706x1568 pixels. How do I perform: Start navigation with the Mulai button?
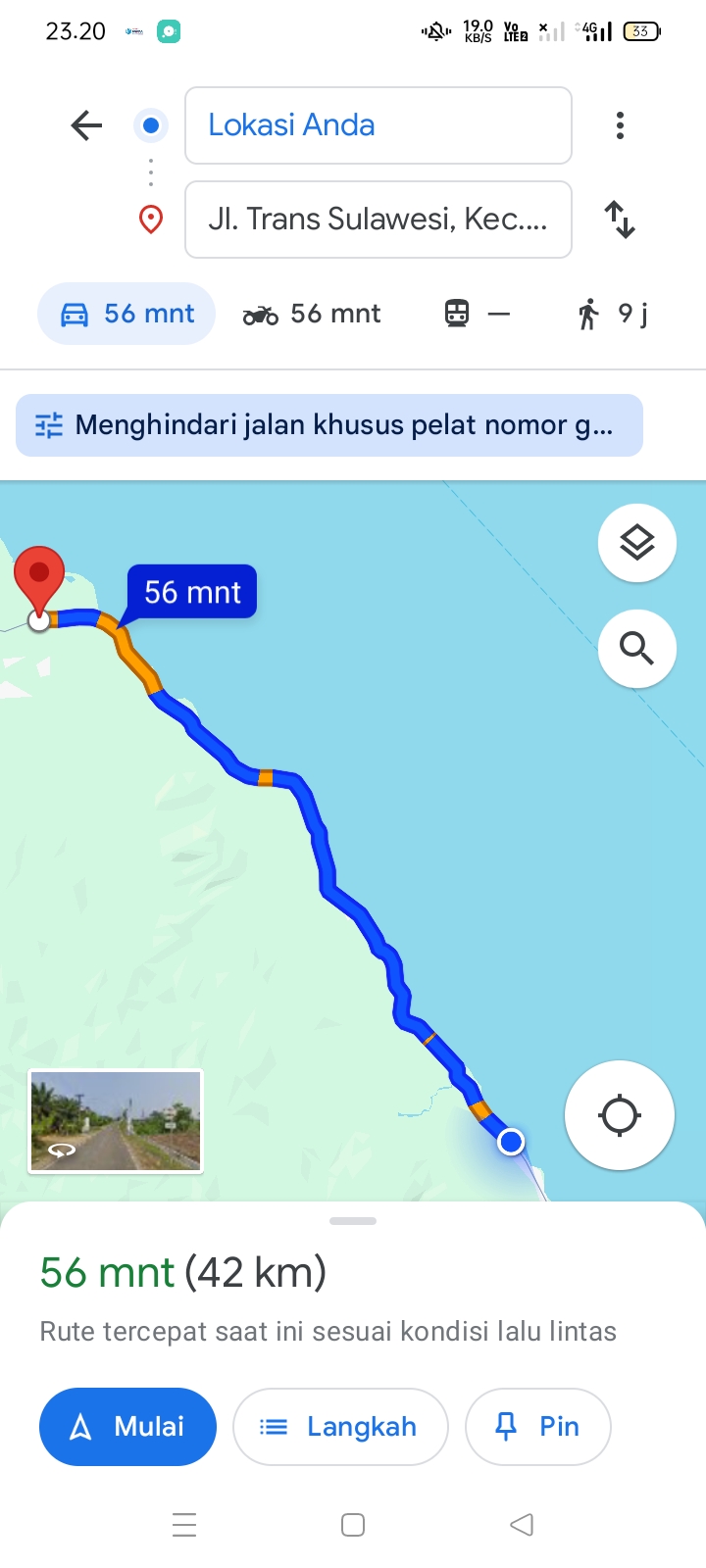(x=127, y=1427)
